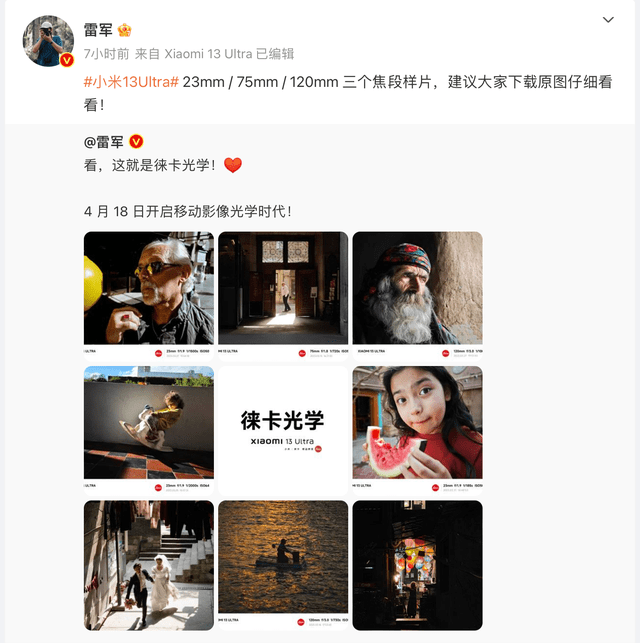Image resolution: width=640 pixels, height=643 pixels.
Task: View the dark alley lit window photo
Action: [417, 564]
